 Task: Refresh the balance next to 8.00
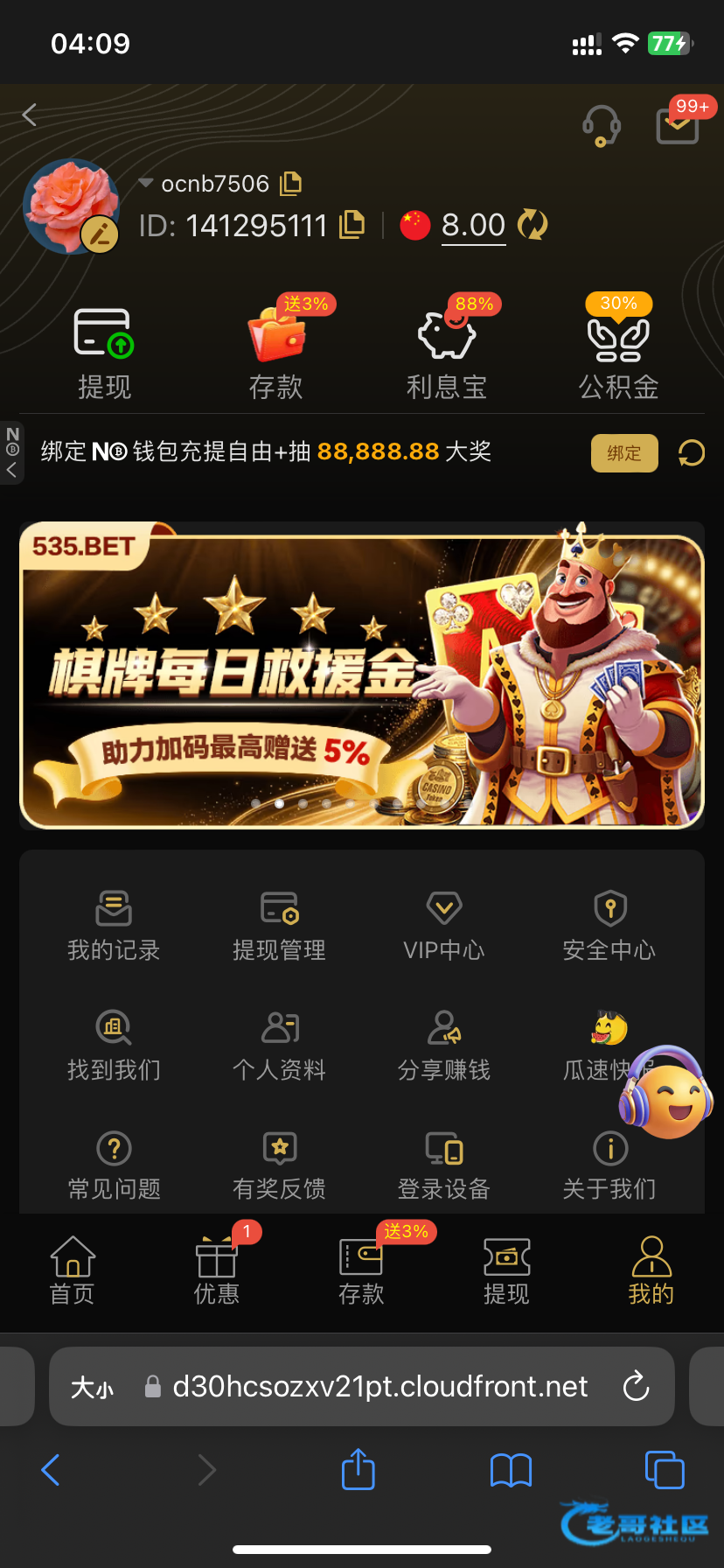(x=533, y=225)
